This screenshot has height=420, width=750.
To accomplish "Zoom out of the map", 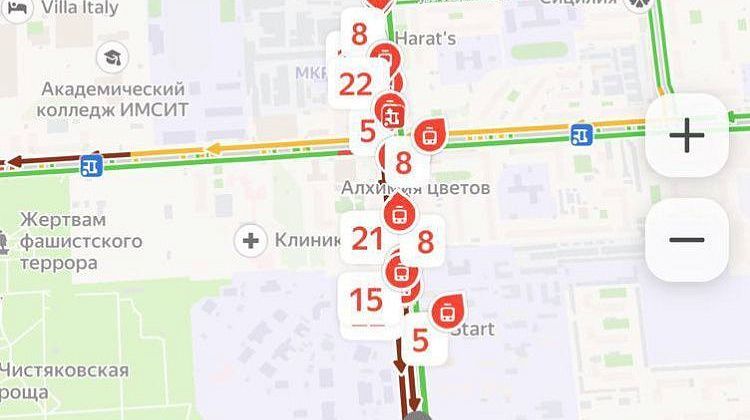I will (x=687, y=240).
